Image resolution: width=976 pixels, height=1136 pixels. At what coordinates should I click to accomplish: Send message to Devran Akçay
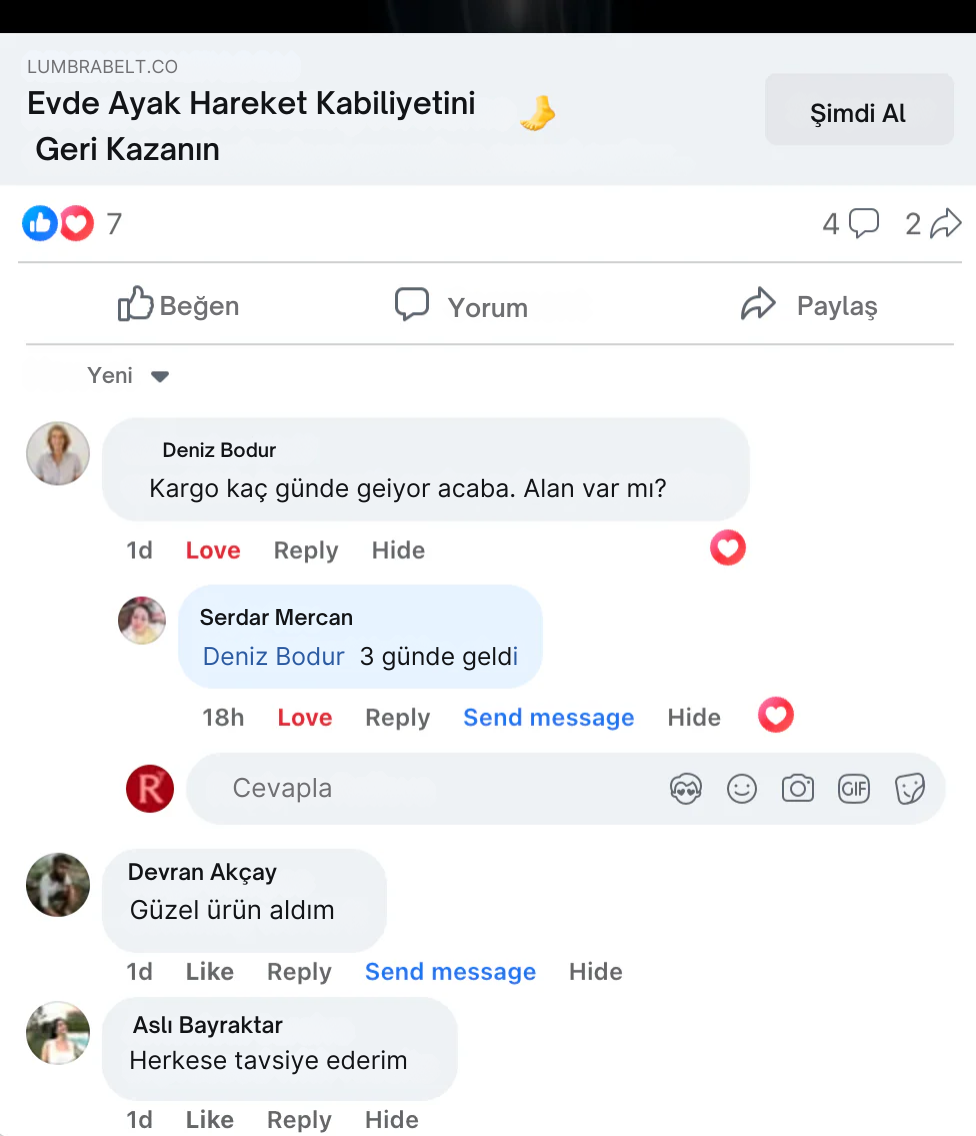tap(450, 971)
